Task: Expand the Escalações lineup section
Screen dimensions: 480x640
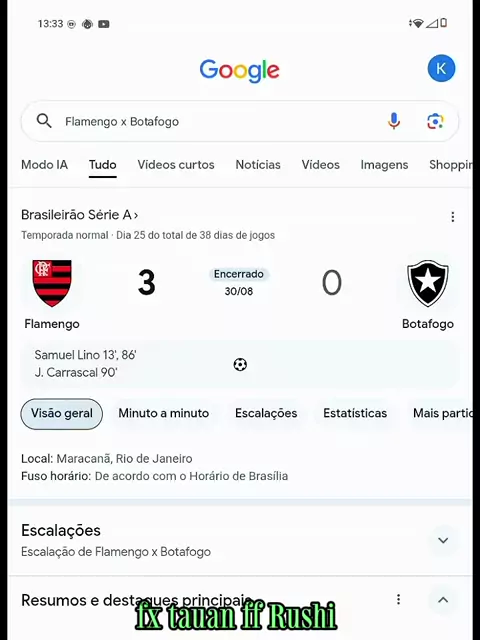Action: (x=443, y=540)
